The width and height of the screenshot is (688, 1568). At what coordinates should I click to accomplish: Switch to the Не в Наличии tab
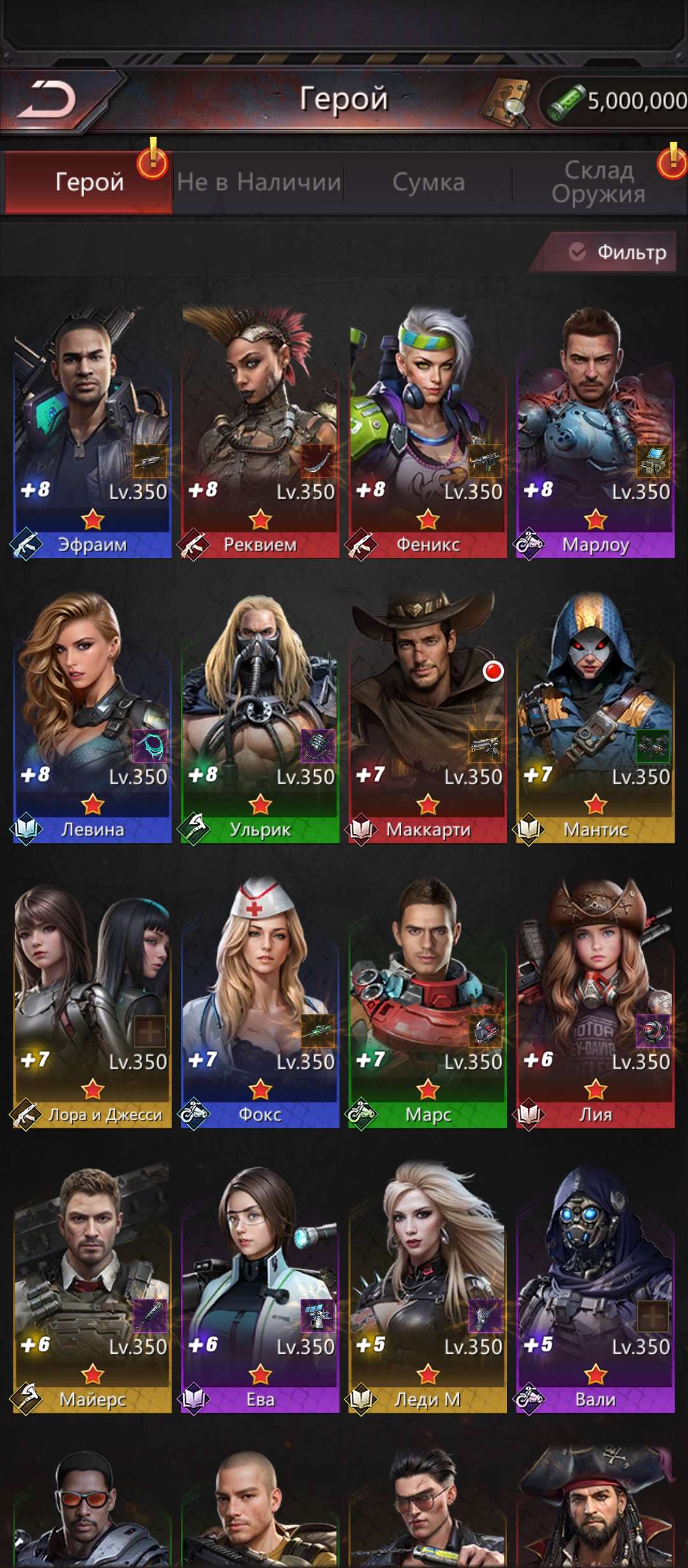pos(259,182)
